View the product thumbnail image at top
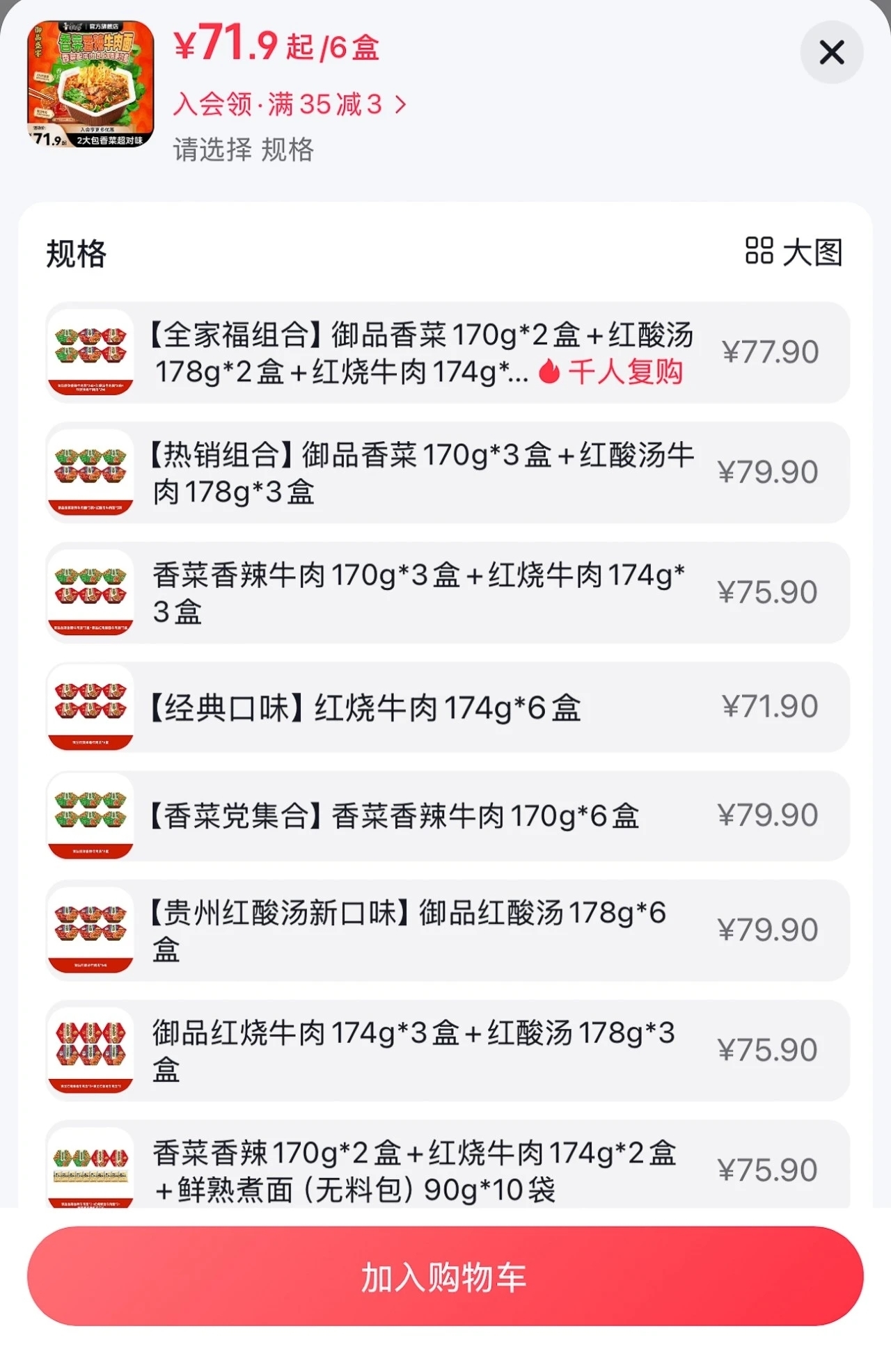 pyautogui.click(x=90, y=84)
